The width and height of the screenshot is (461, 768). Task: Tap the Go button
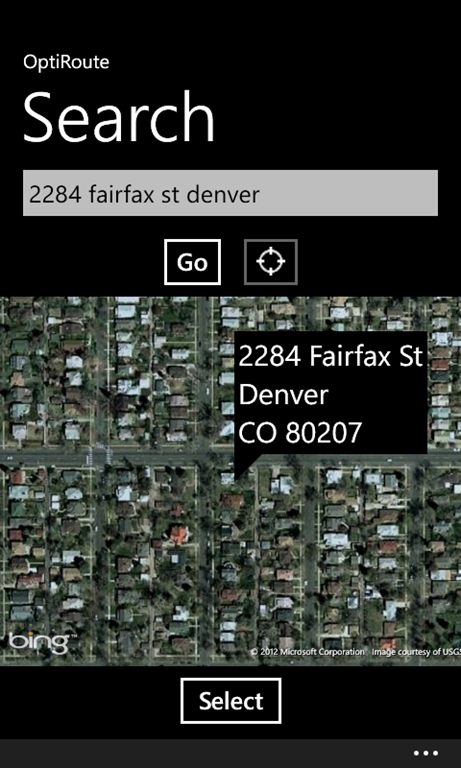click(193, 262)
